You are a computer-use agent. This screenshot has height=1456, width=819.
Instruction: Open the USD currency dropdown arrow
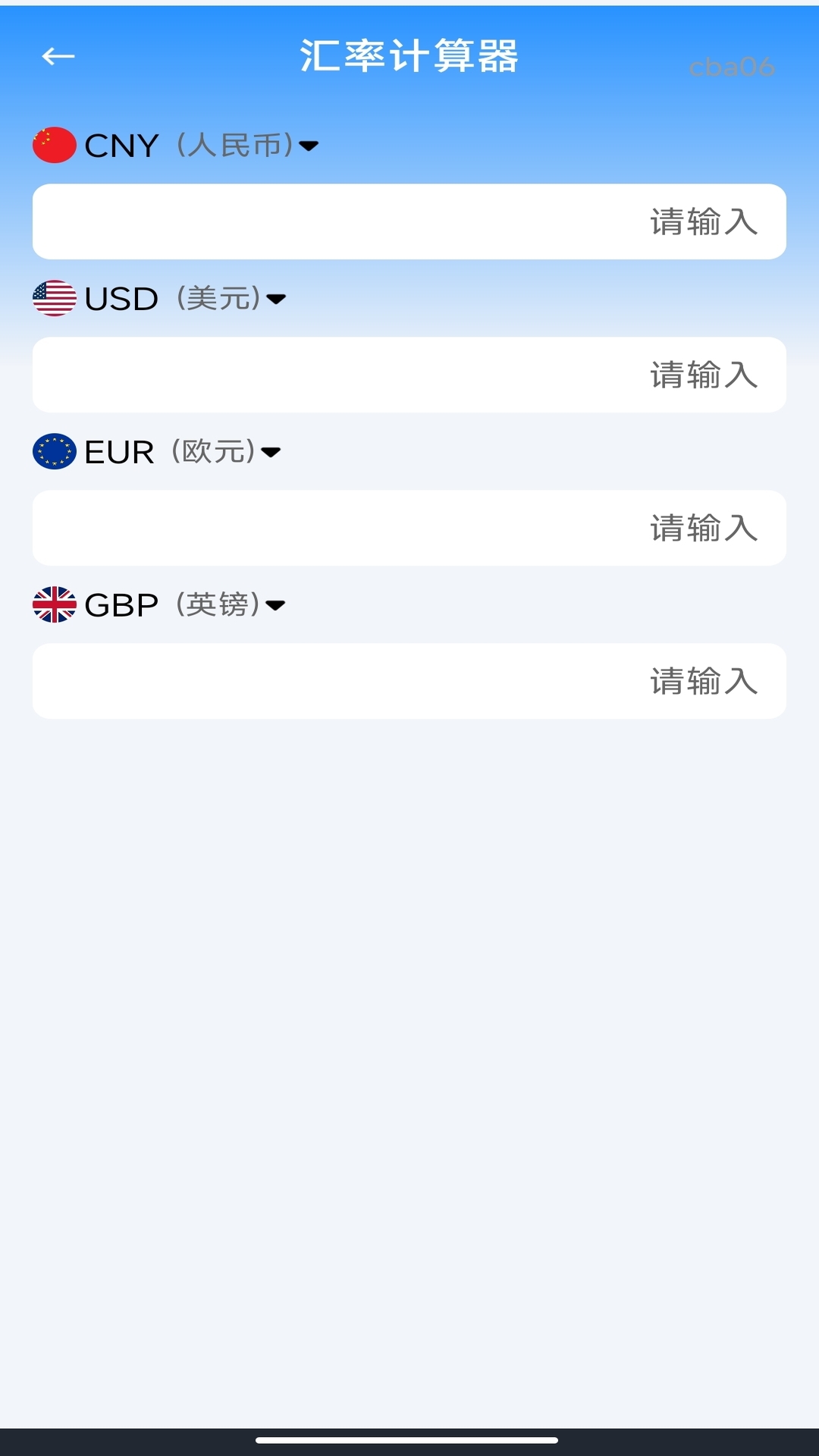[275, 300]
